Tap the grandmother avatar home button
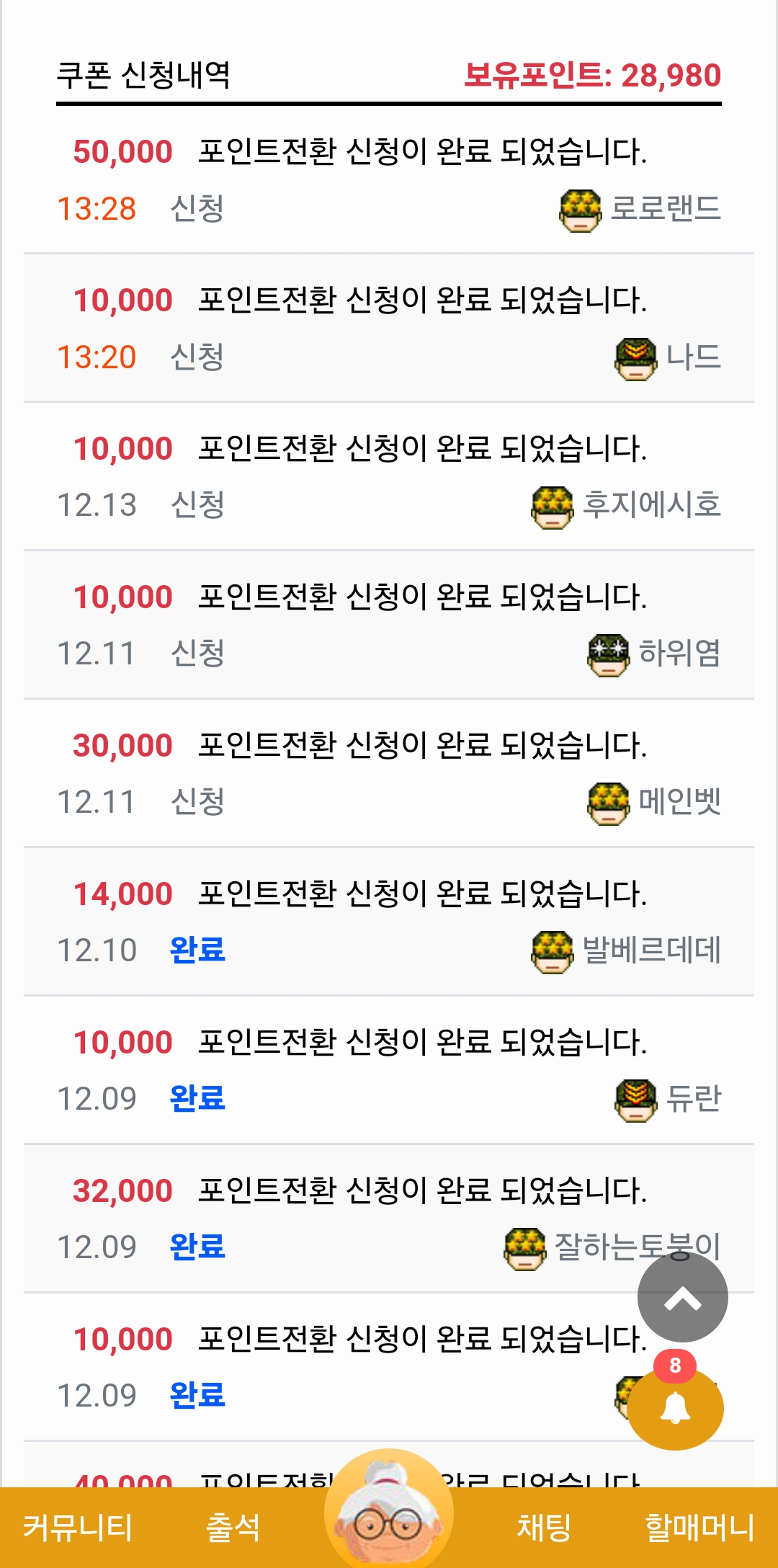778x1568 pixels. [x=389, y=1510]
